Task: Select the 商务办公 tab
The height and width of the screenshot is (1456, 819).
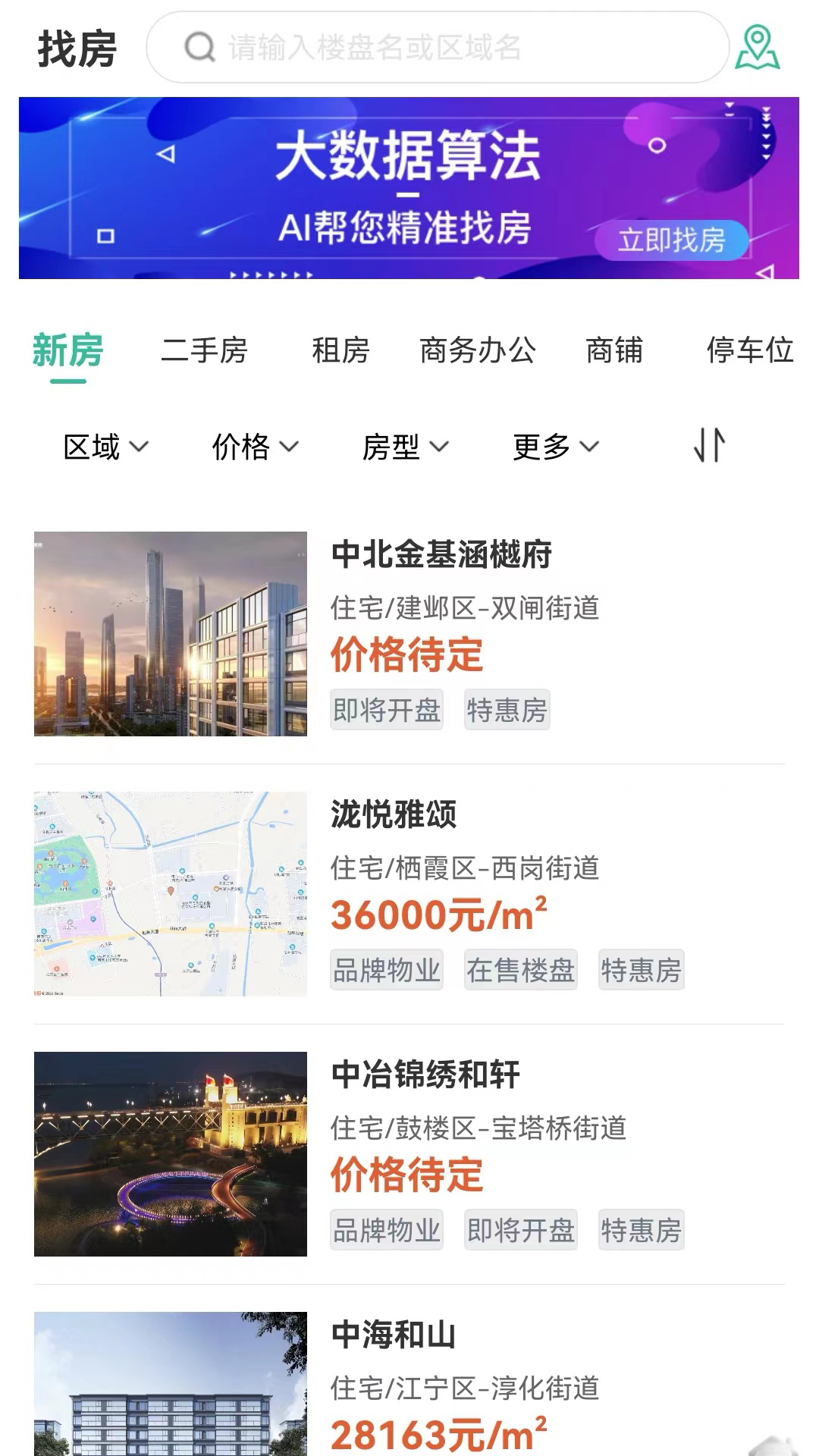Action: point(478,350)
